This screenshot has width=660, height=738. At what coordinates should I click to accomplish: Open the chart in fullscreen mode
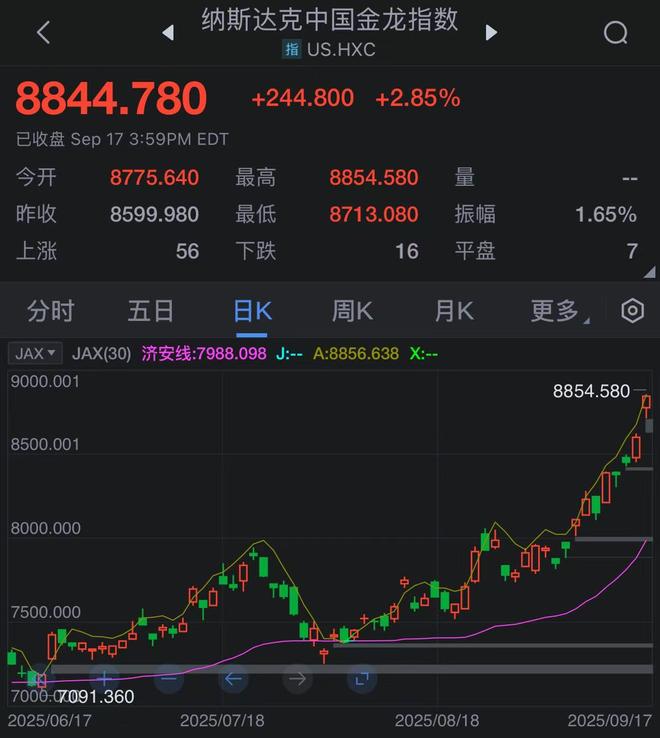click(361, 679)
